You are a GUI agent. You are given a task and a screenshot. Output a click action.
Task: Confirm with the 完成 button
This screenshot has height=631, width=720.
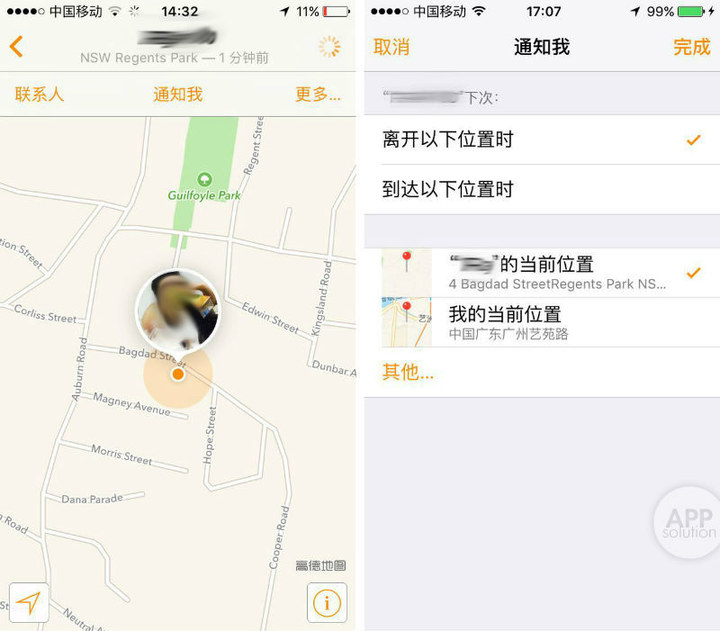pyautogui.click(x=691, y=47)
